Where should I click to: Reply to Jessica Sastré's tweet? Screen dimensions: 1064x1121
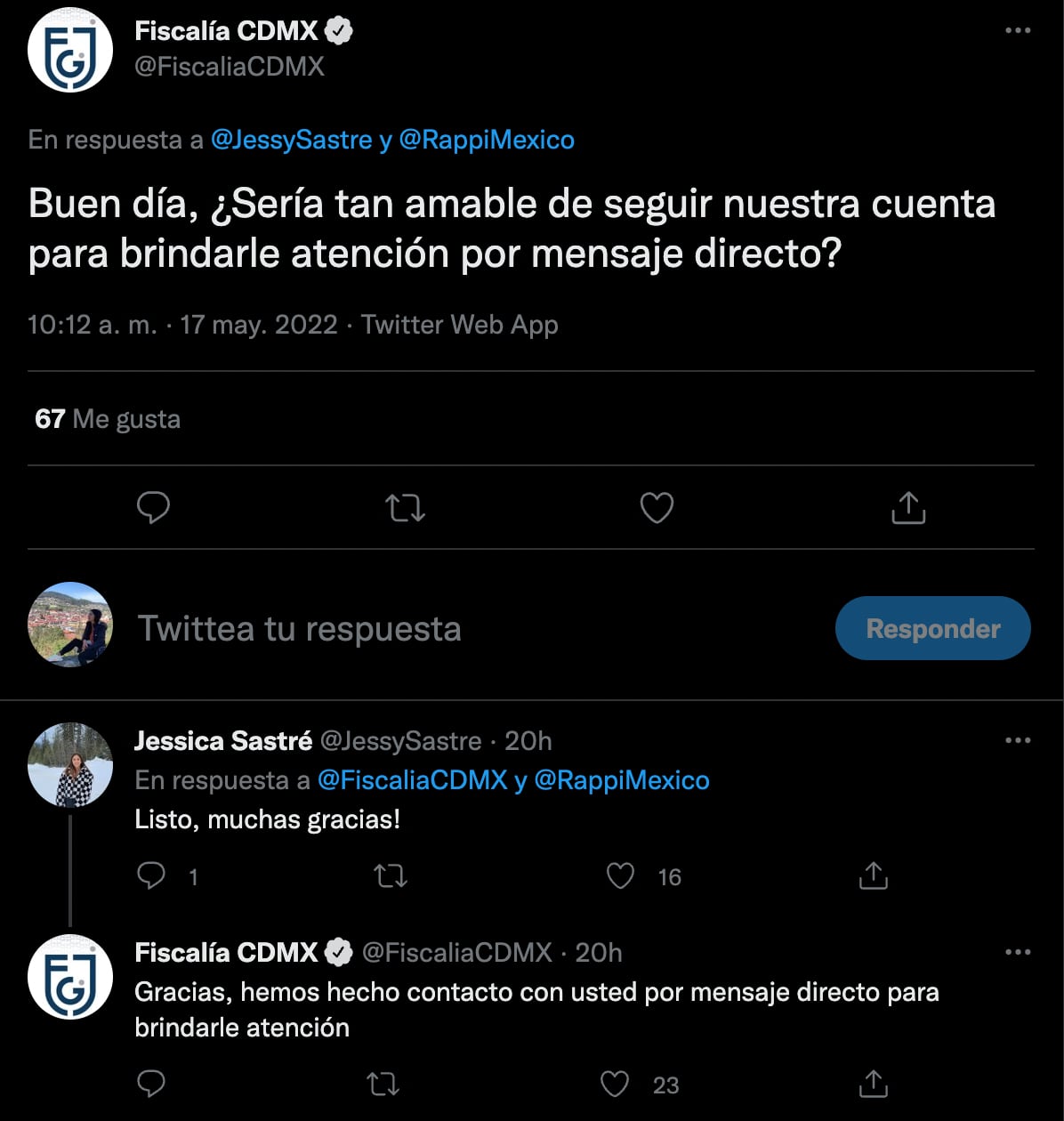tap(151, 876)
